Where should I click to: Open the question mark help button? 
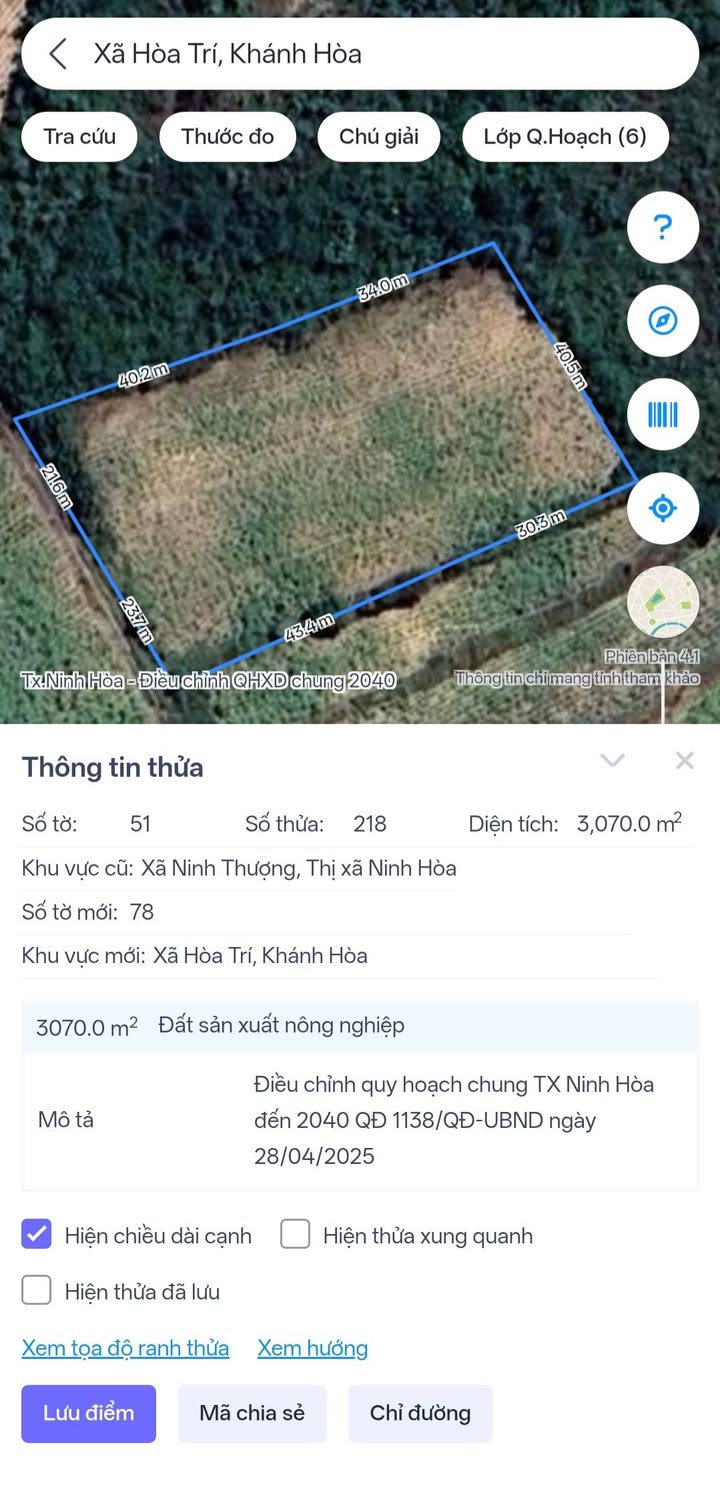point(662,227)
